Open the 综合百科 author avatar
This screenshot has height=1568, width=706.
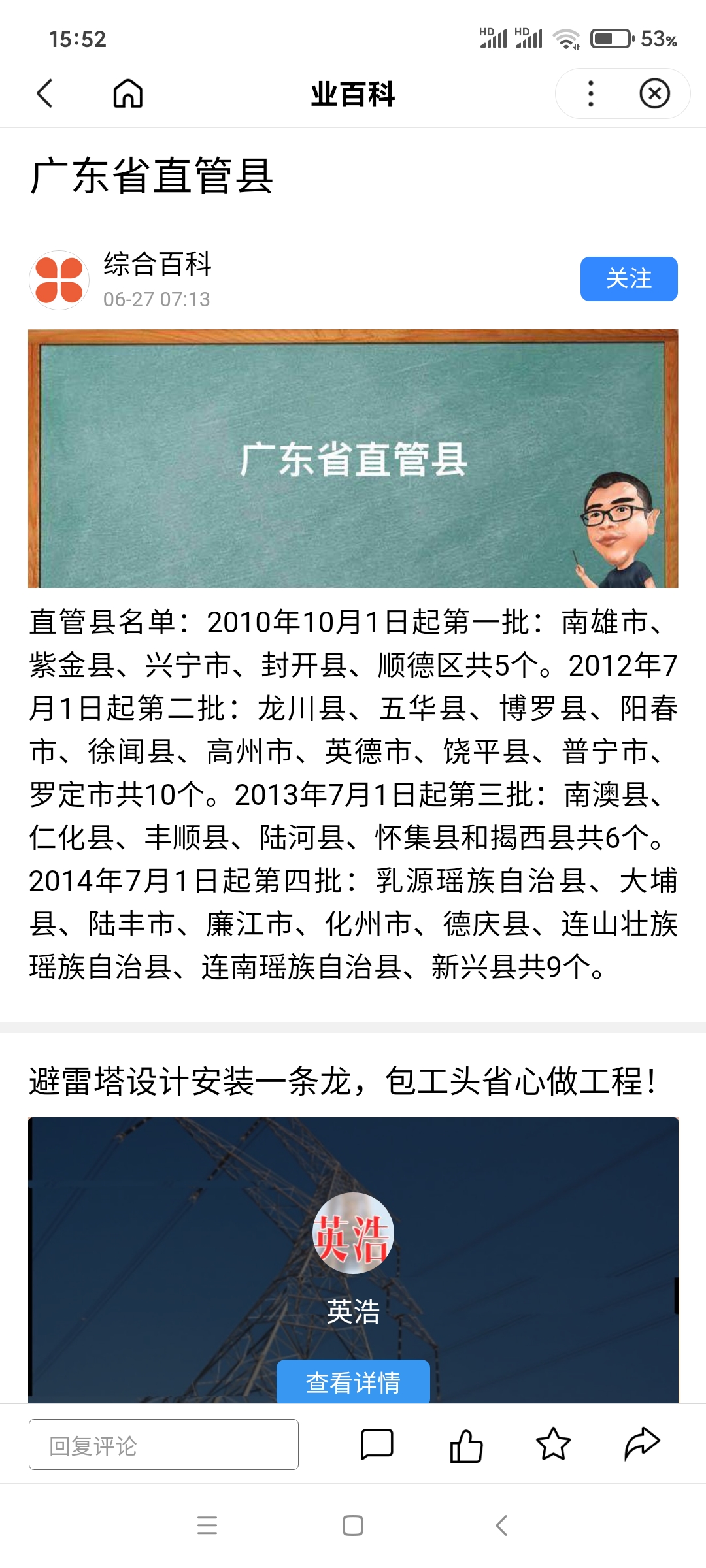click(x=59, y=280)
